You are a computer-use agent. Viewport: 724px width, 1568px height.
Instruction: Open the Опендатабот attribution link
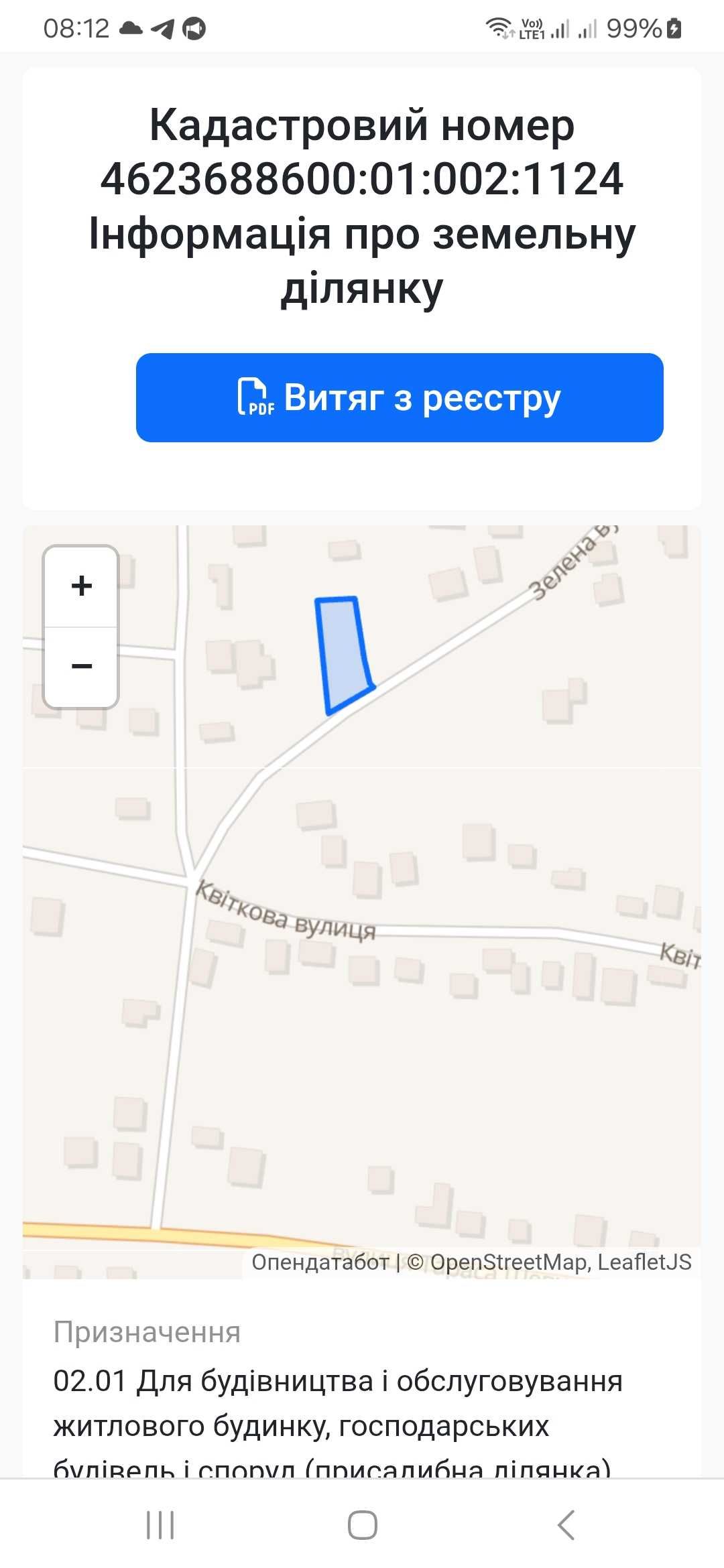click(320, 1262)
